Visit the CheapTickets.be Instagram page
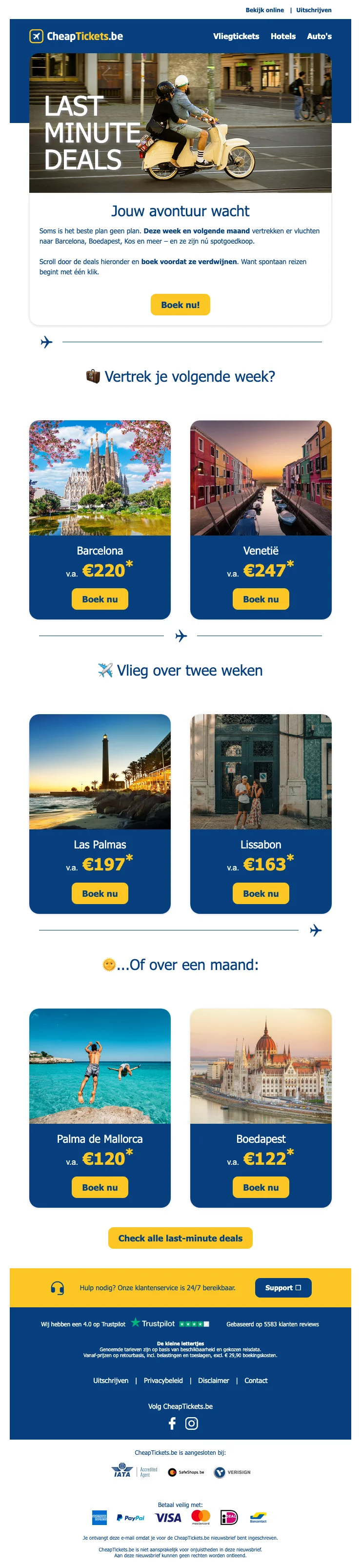The image size is (361, 1568). (191, 1423)
